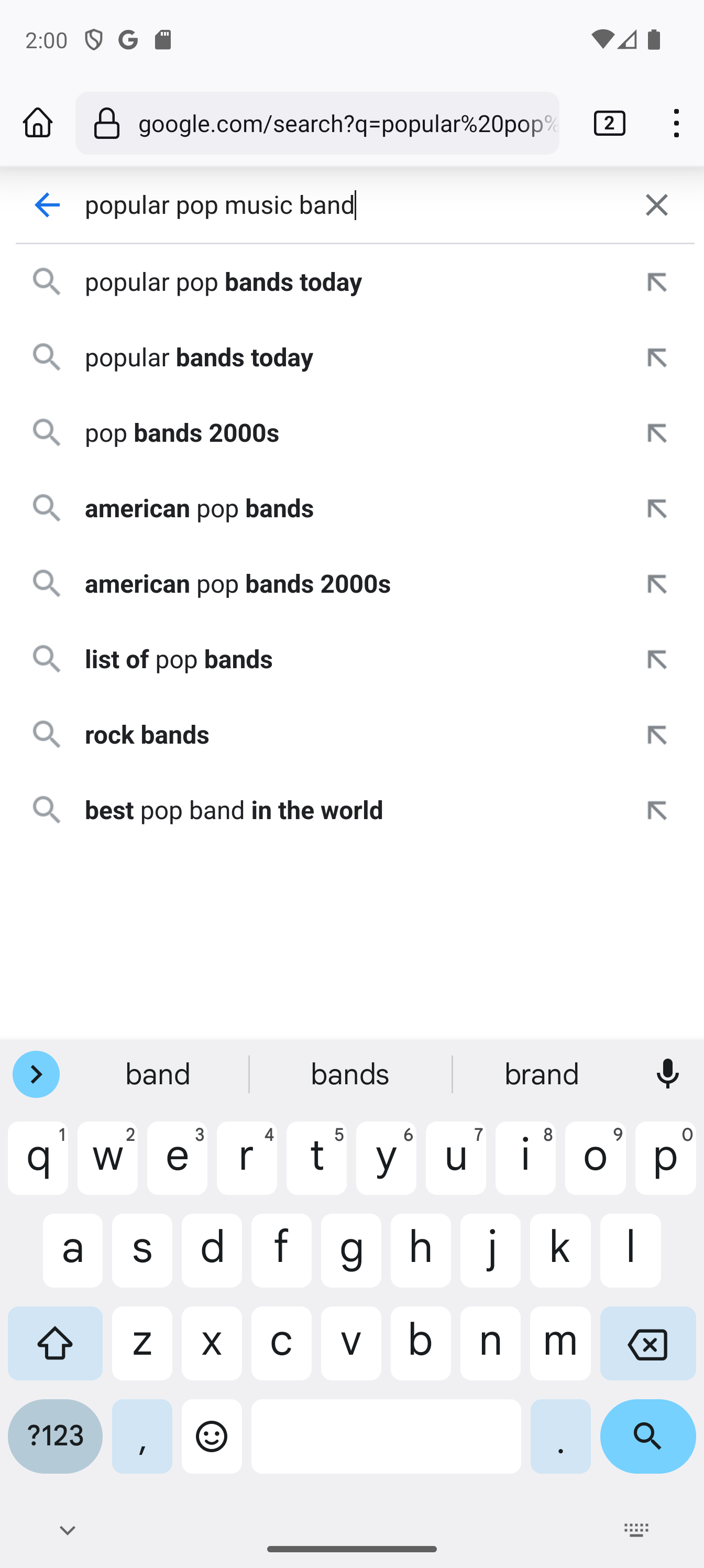Go to the browser home page

[38, 123]
